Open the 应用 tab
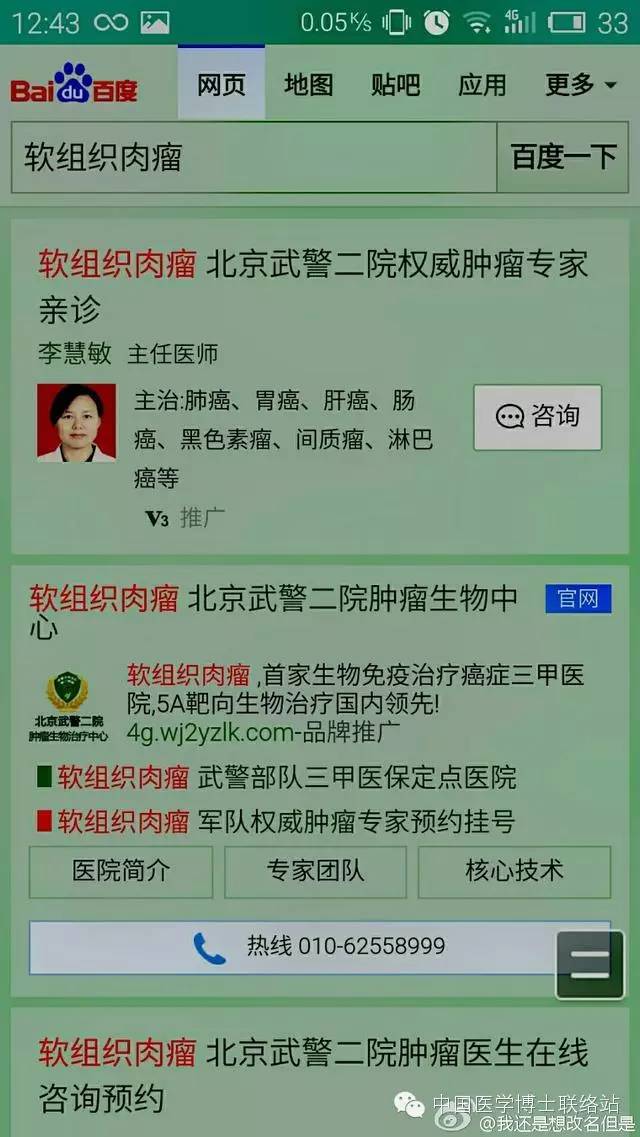The width and height of the screenshot is (640, 1137). [482, 85]
